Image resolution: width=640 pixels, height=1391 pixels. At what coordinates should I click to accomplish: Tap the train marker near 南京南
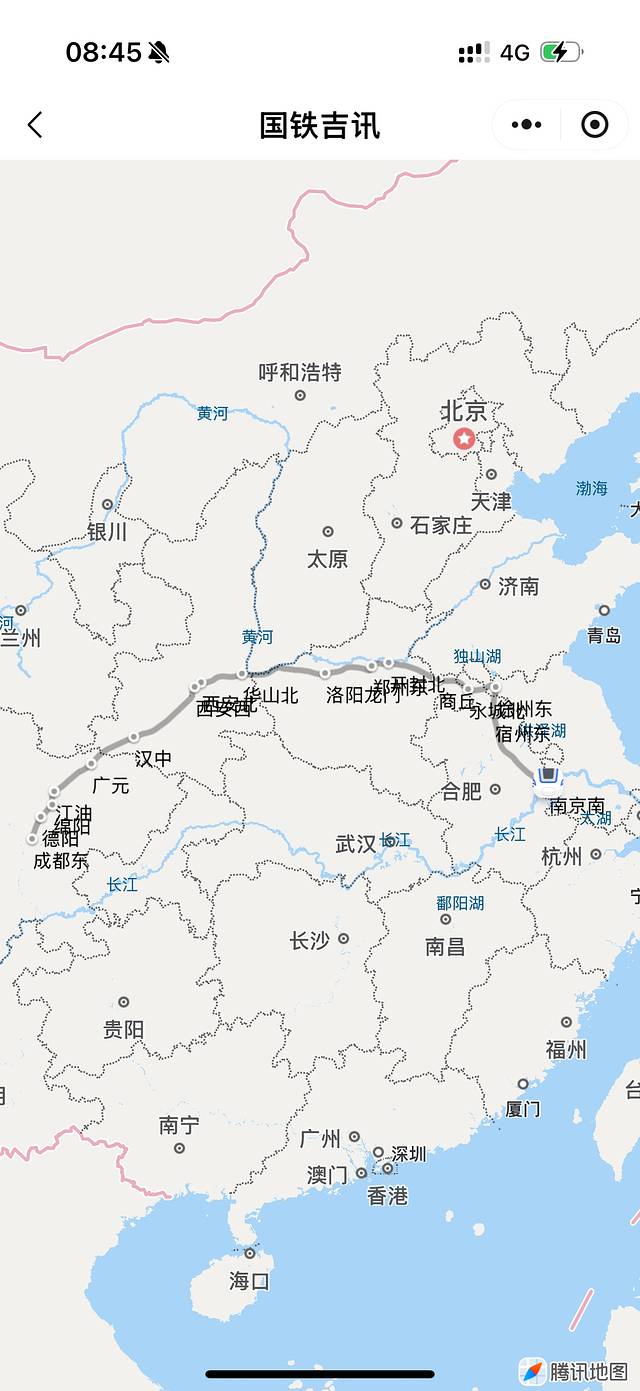coord(547,780)
